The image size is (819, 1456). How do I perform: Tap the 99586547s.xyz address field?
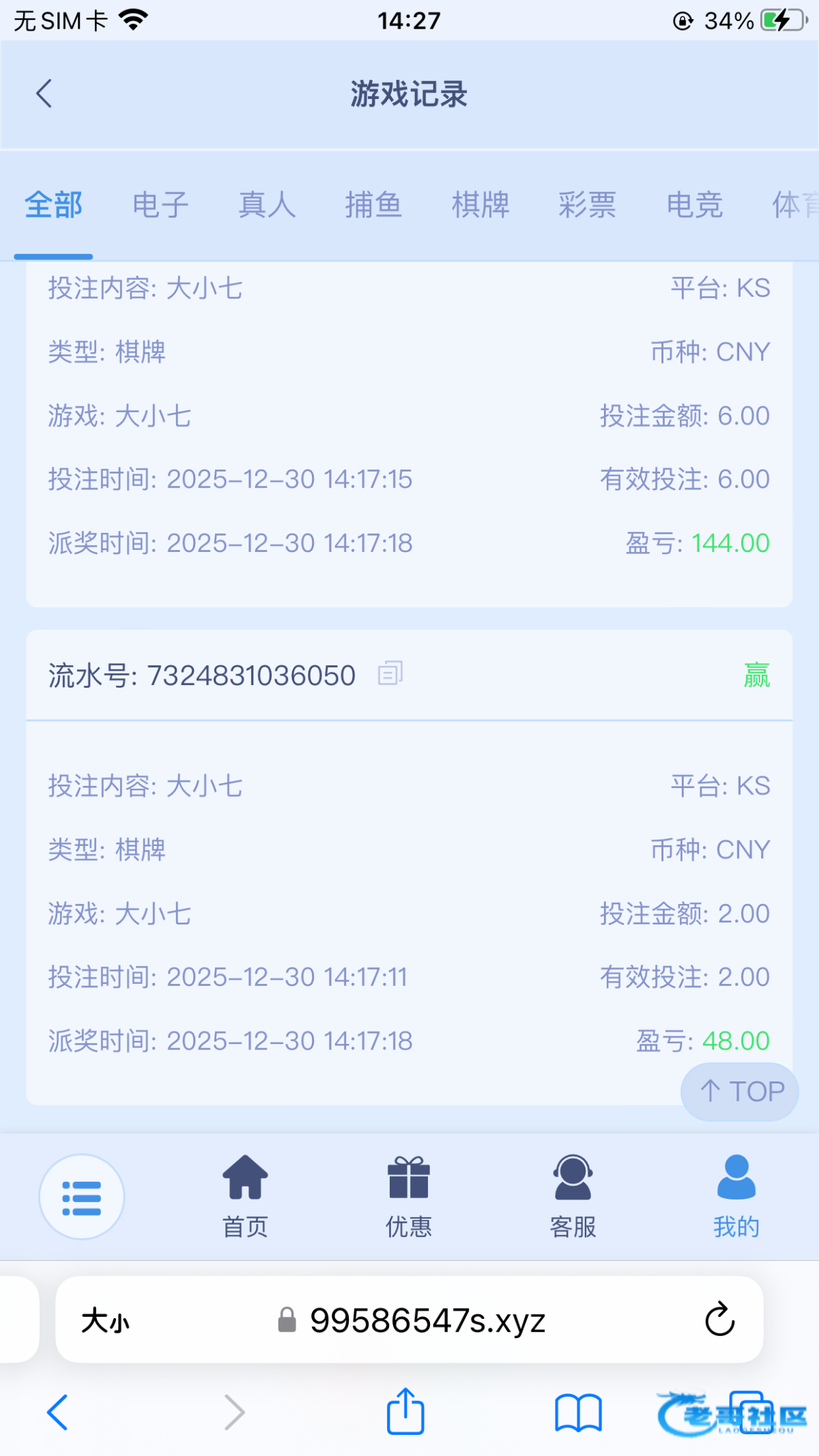[x=409, y=1320]
